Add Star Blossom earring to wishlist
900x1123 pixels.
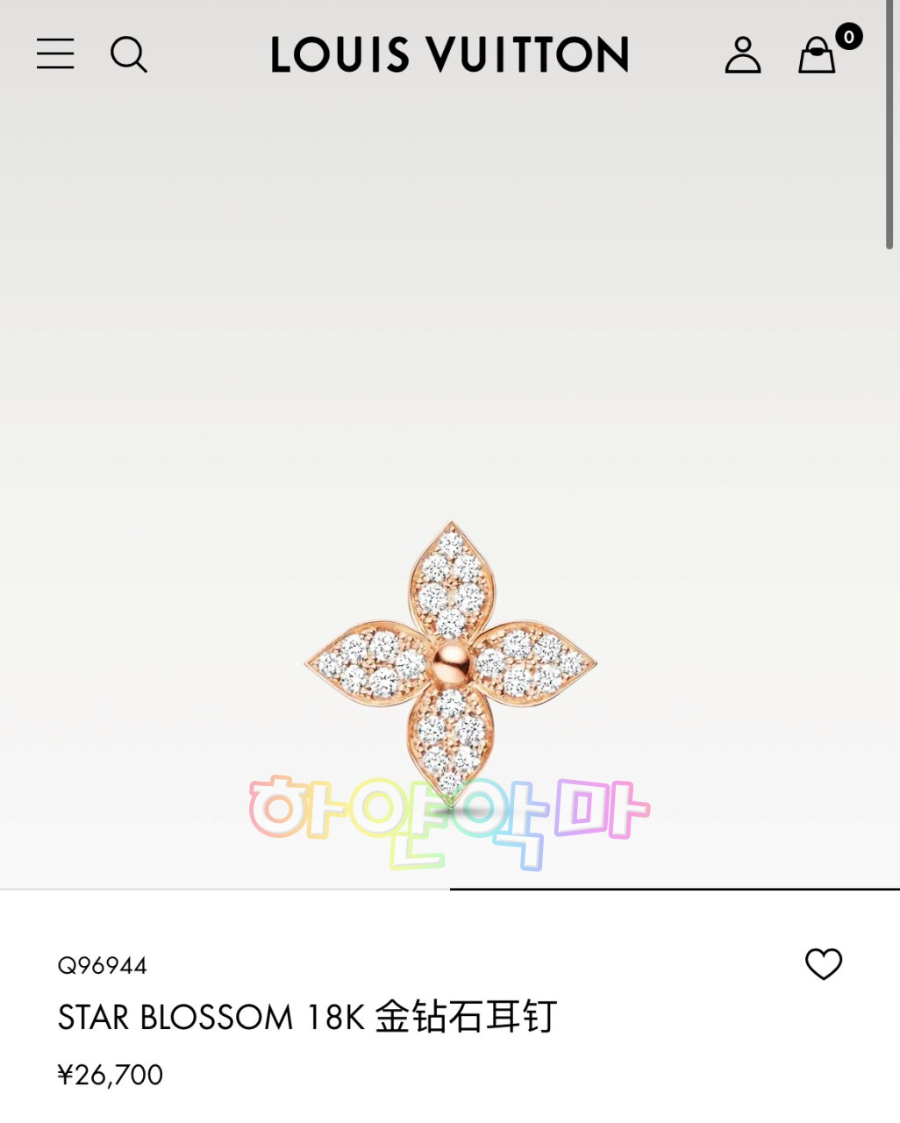tap(823, 964)
